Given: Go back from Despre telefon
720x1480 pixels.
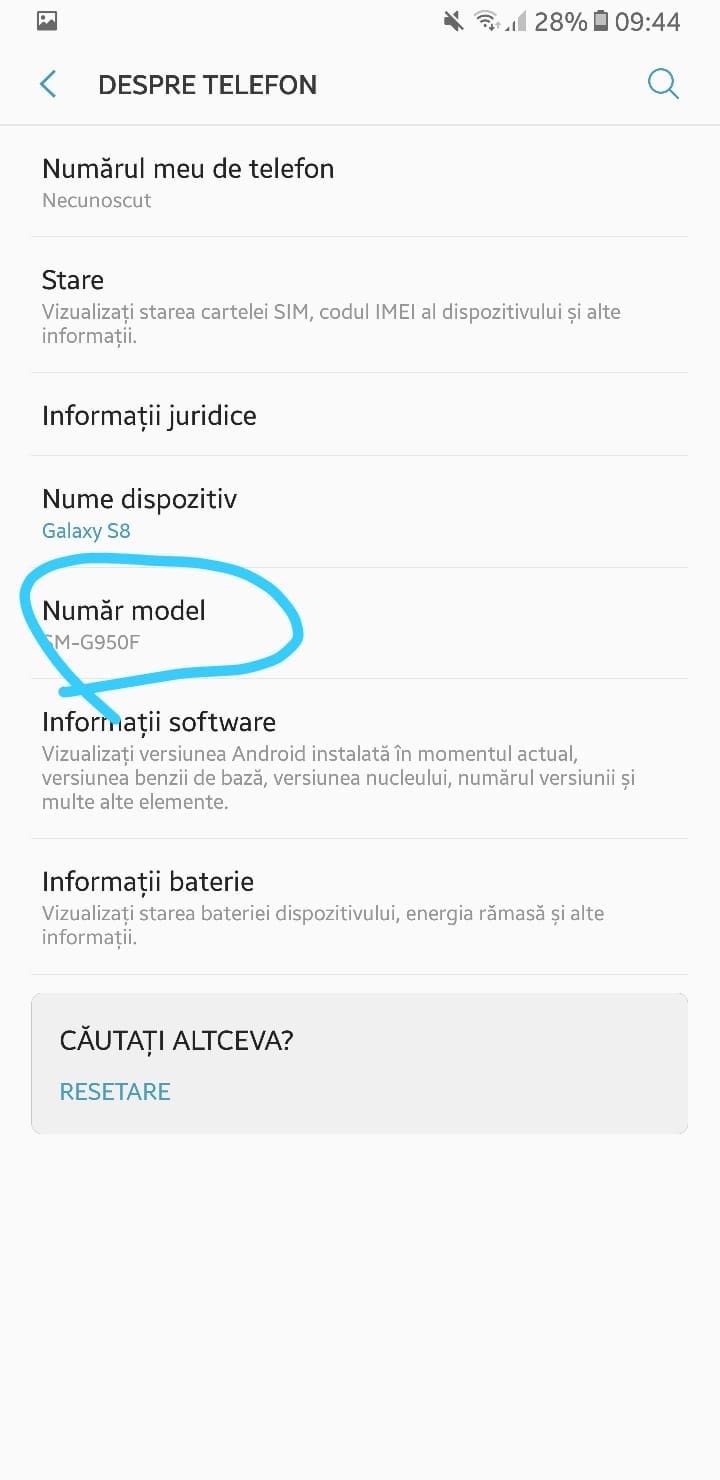Looking at the screenshot, I should point(47,84).
